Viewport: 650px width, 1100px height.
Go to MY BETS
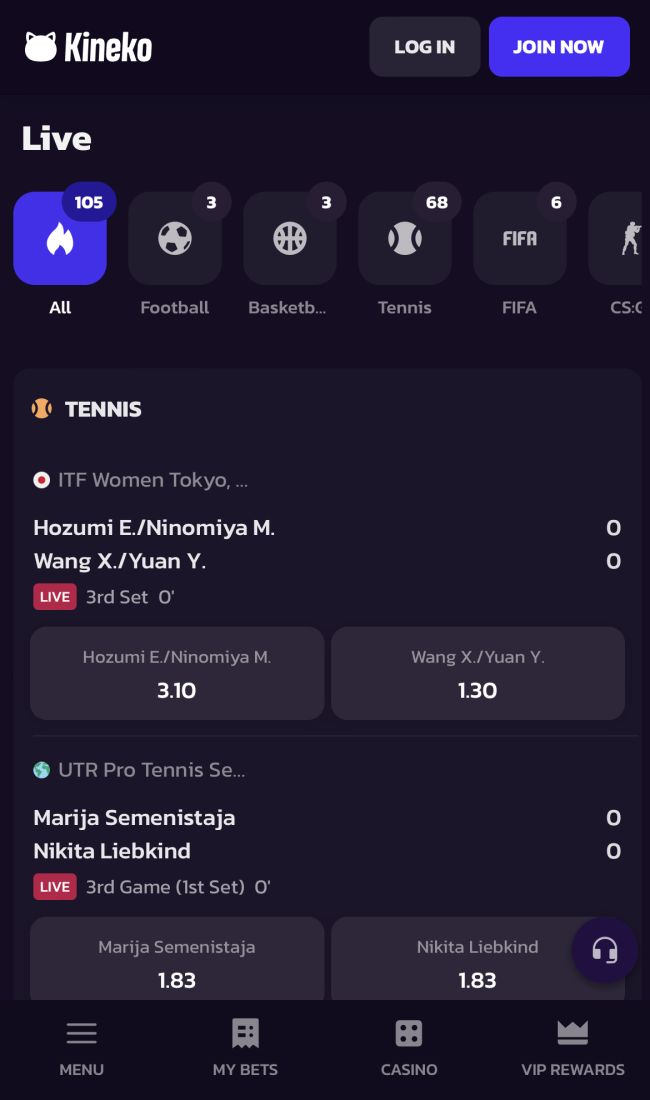(x=245, y=1048)
